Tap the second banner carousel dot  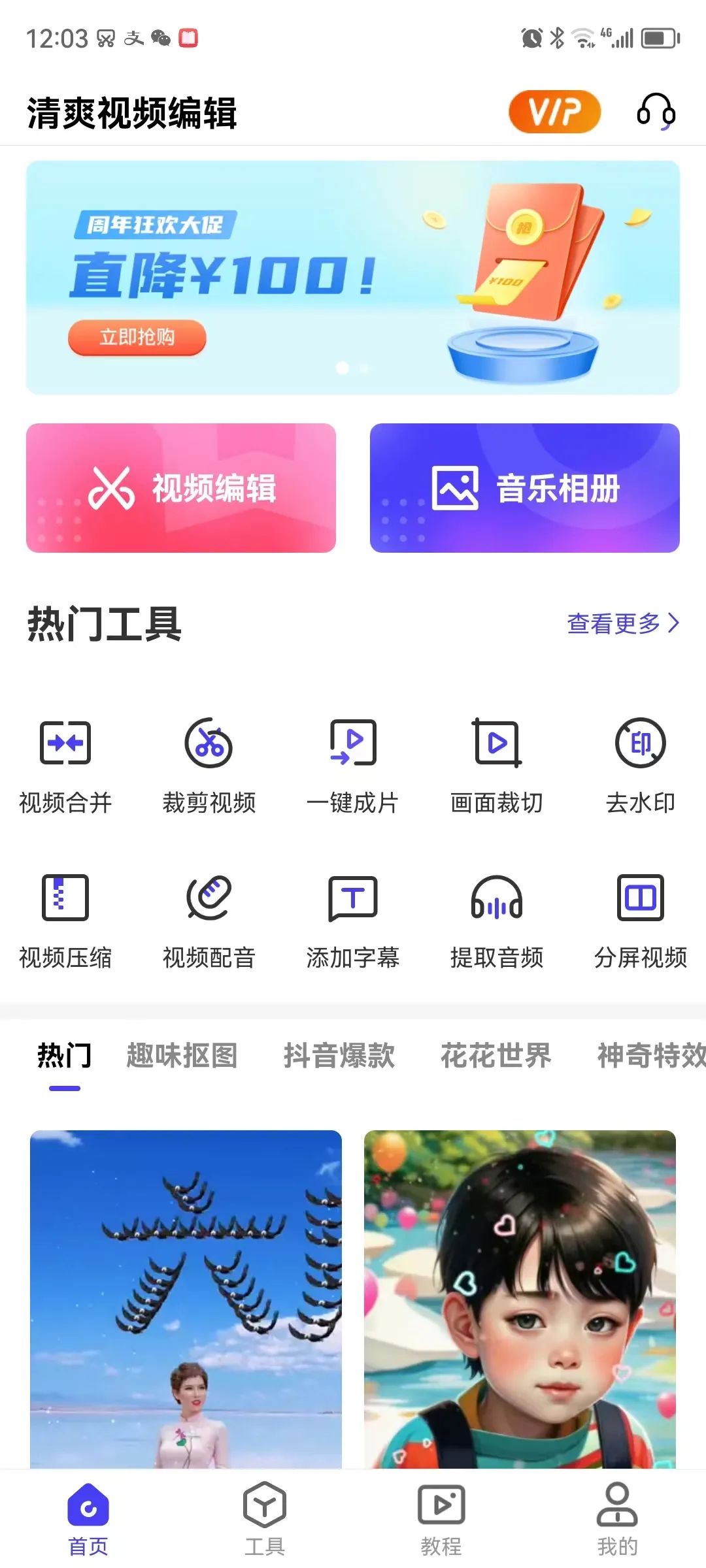point(365,368)
